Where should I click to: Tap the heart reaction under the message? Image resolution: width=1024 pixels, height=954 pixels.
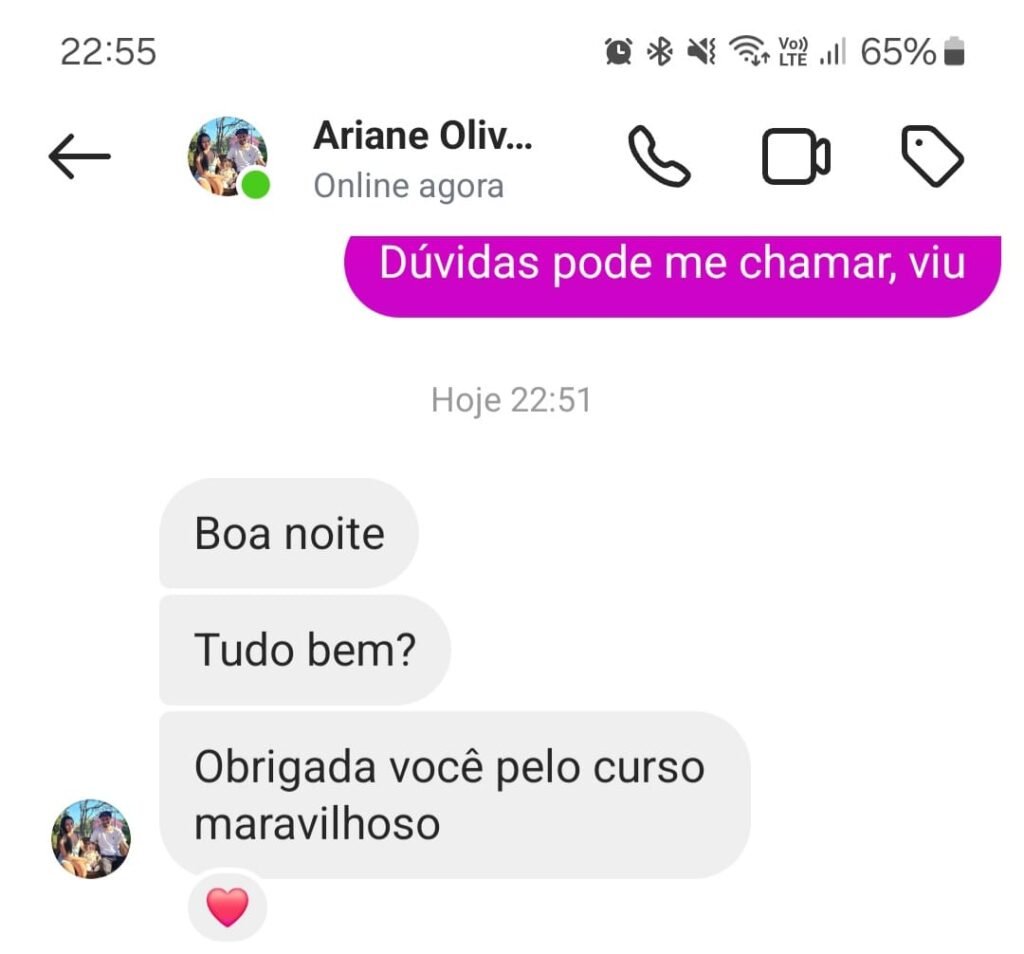tap(227, 907)
